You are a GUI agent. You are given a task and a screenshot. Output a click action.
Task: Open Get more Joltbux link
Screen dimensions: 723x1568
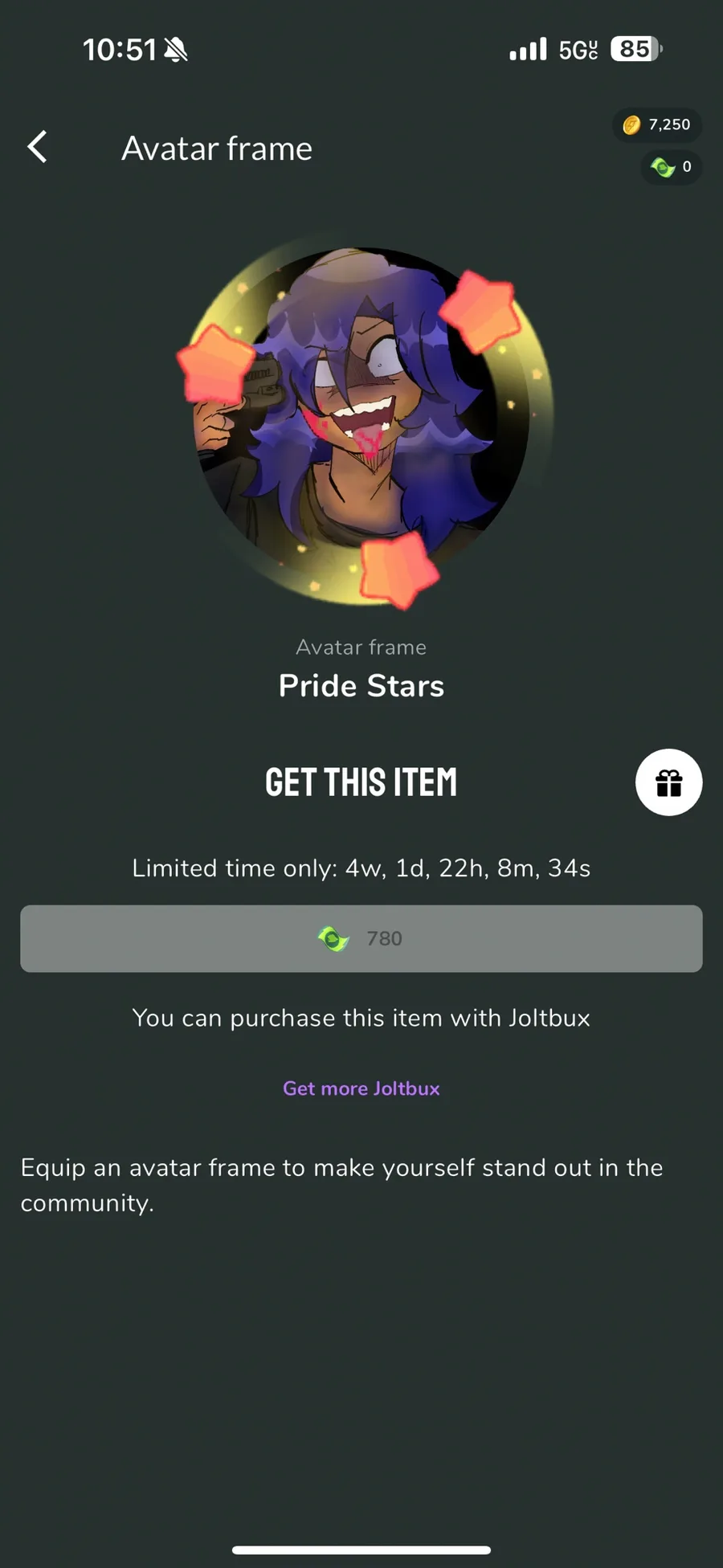[x=361, y=1088]
